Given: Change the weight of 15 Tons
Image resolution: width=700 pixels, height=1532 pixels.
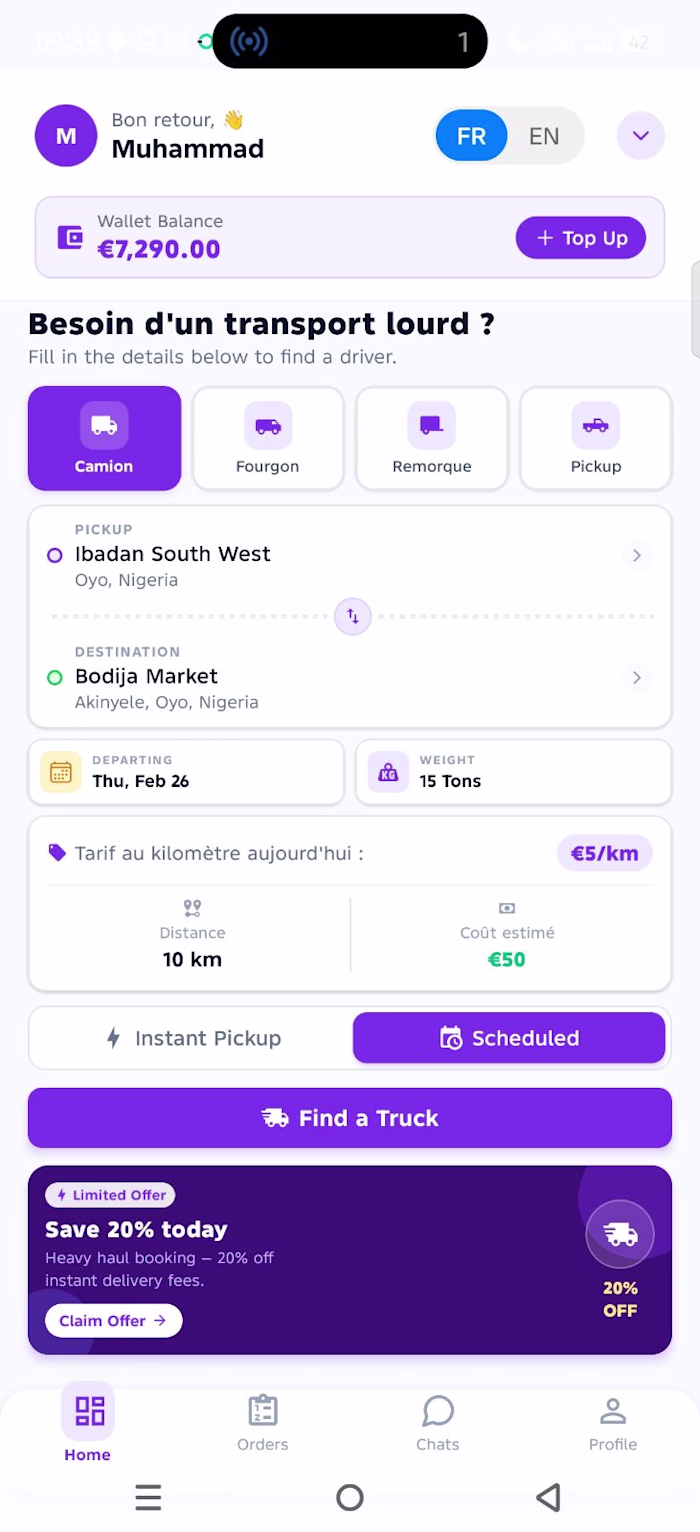Looking at the screenshot, I should (x=513, y=772).
